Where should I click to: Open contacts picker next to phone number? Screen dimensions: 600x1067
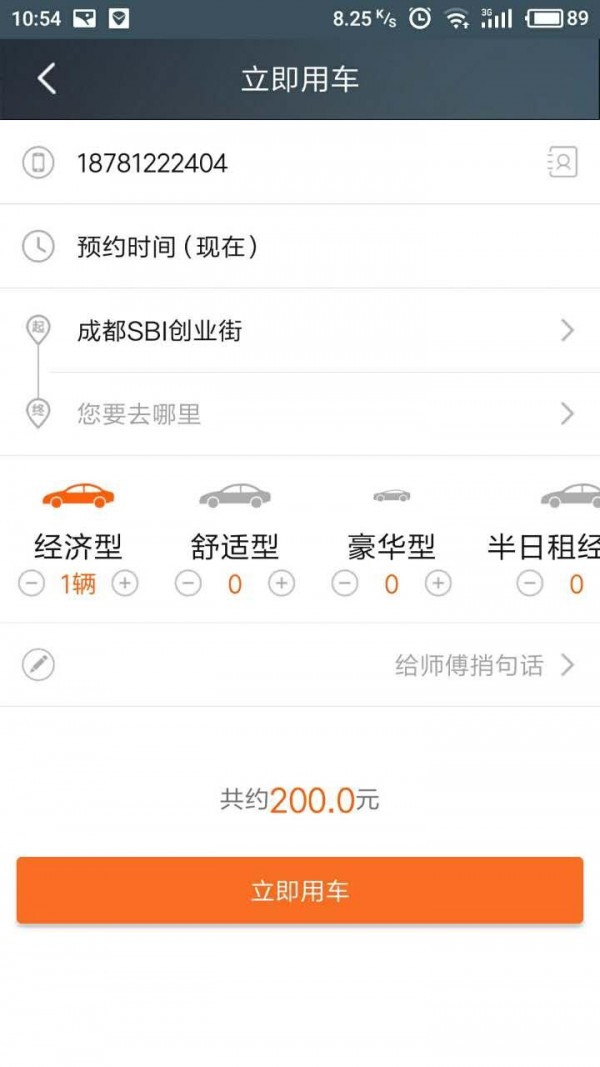(x=562, y=162)
